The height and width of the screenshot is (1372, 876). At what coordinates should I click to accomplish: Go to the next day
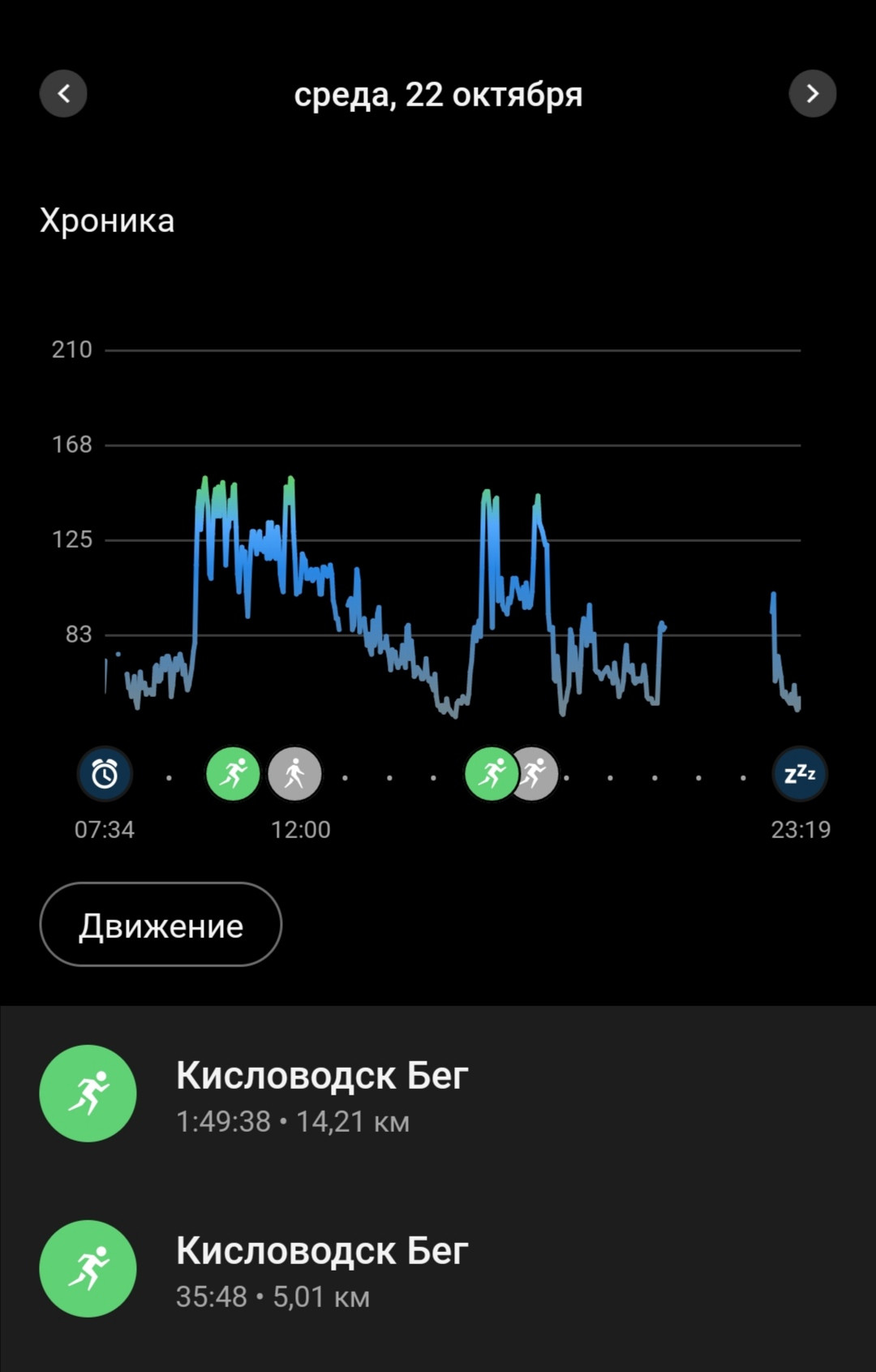click(812, 93)
